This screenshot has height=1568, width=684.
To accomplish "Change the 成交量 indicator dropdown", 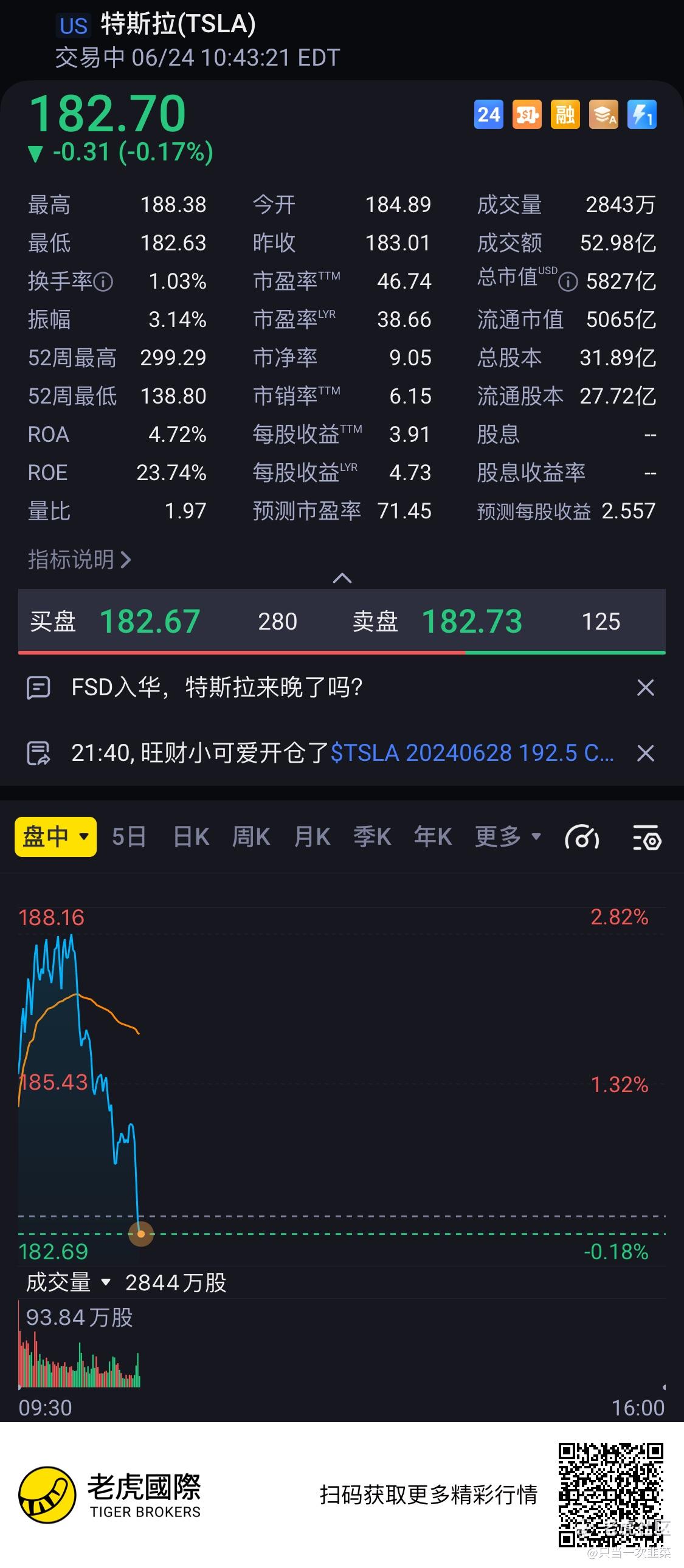I will (68, 1282).
